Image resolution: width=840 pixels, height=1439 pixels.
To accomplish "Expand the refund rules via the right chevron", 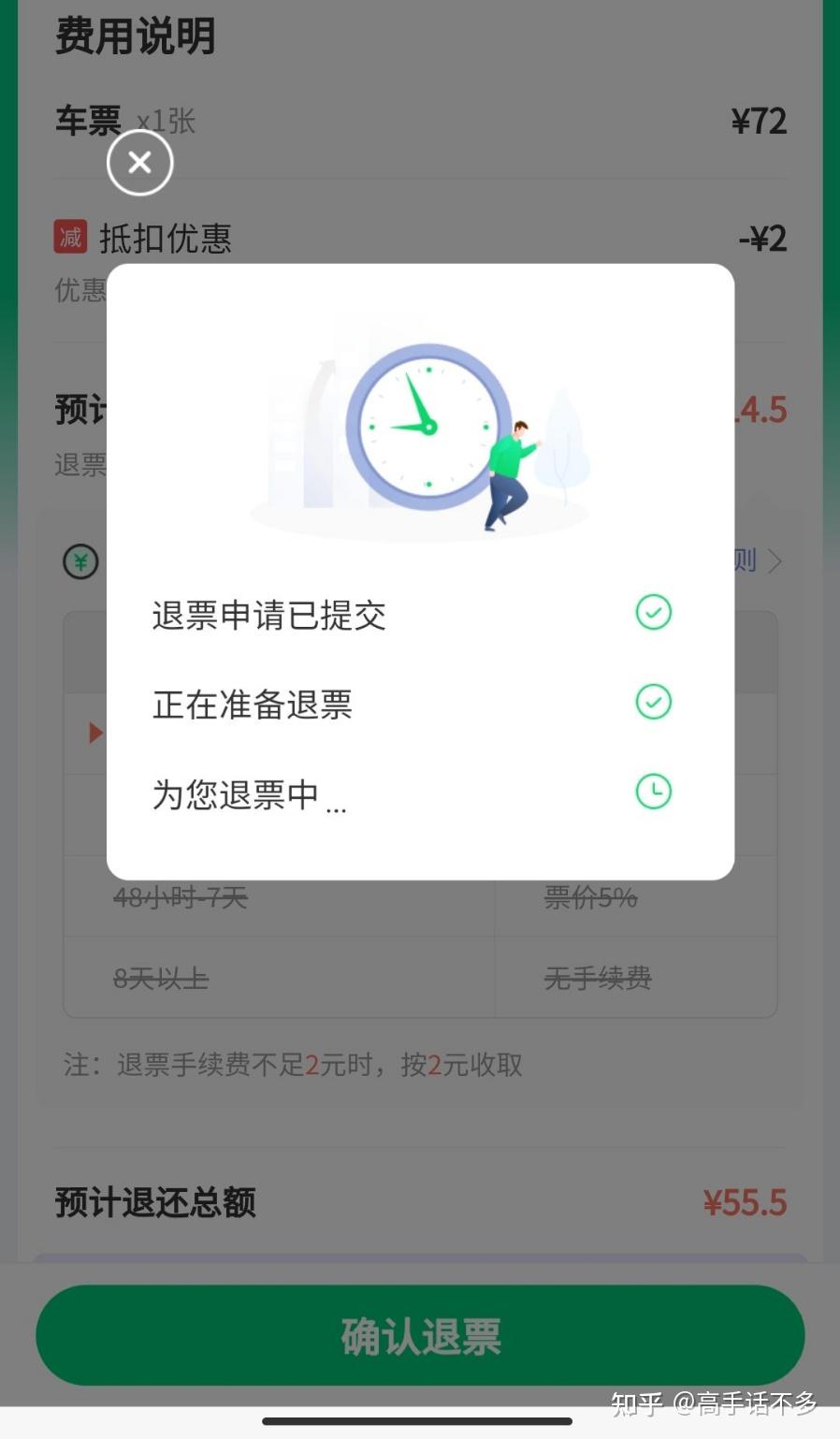I will tap(775, 561).
